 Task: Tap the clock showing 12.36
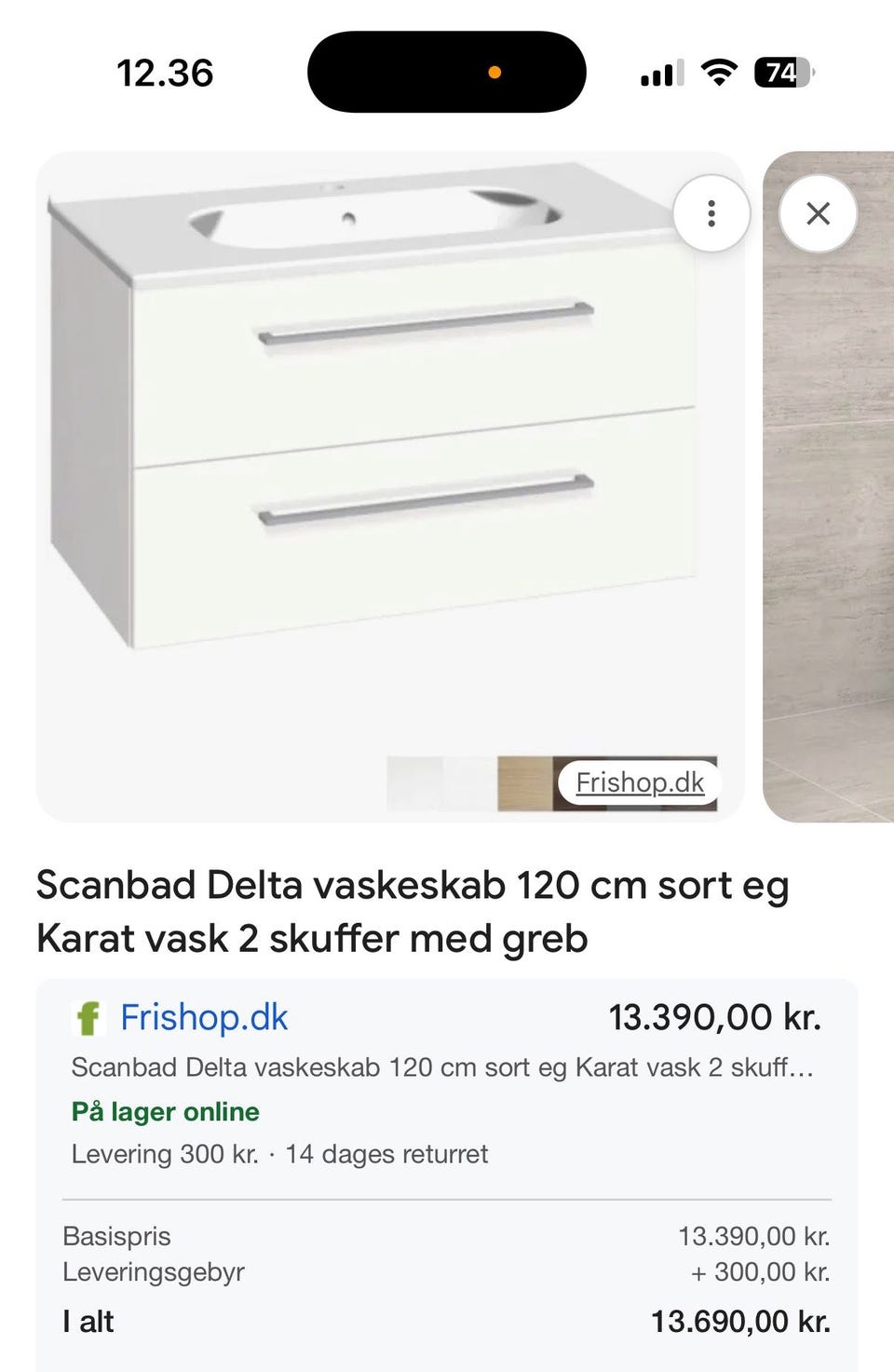(164, 71)
